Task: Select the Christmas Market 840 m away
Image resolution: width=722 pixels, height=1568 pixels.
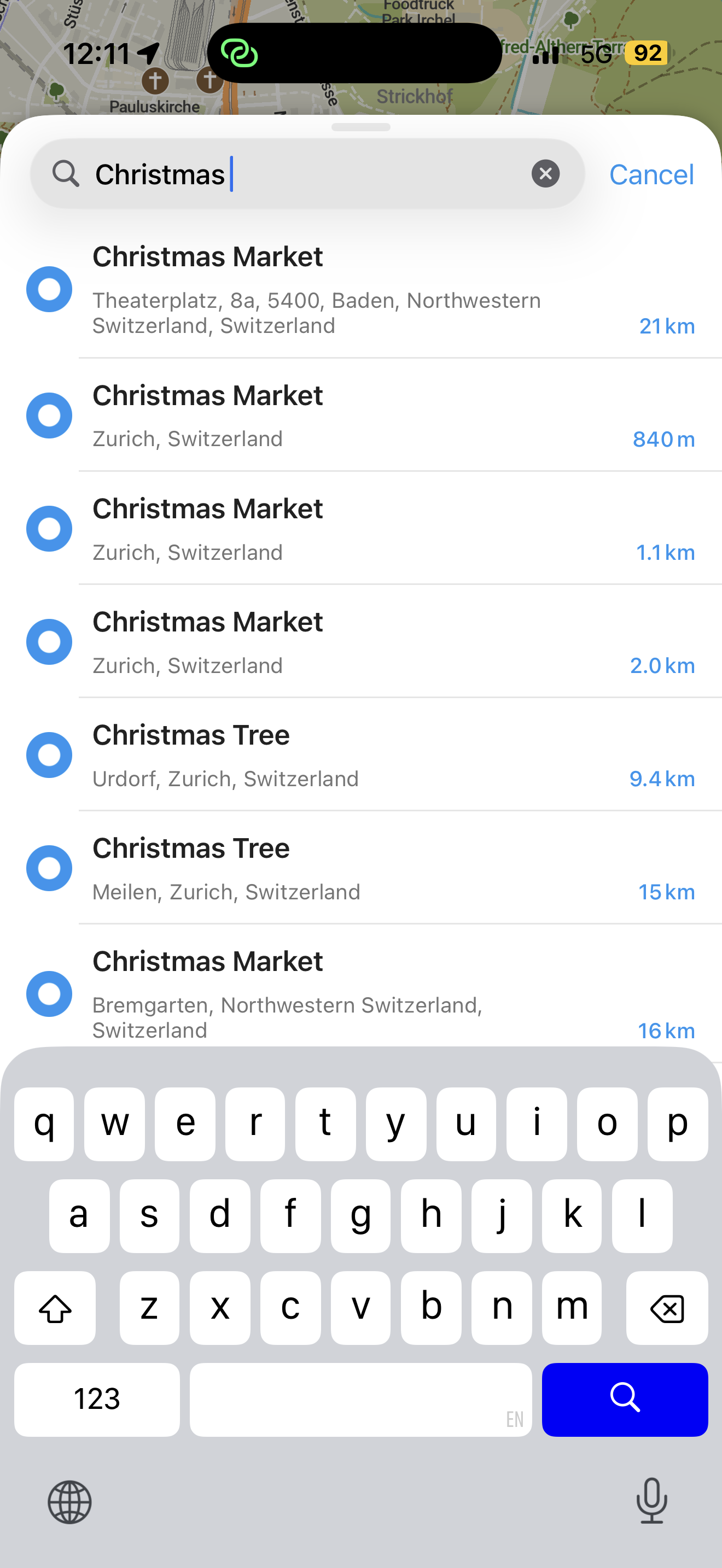Action: [x=365, y=416]
